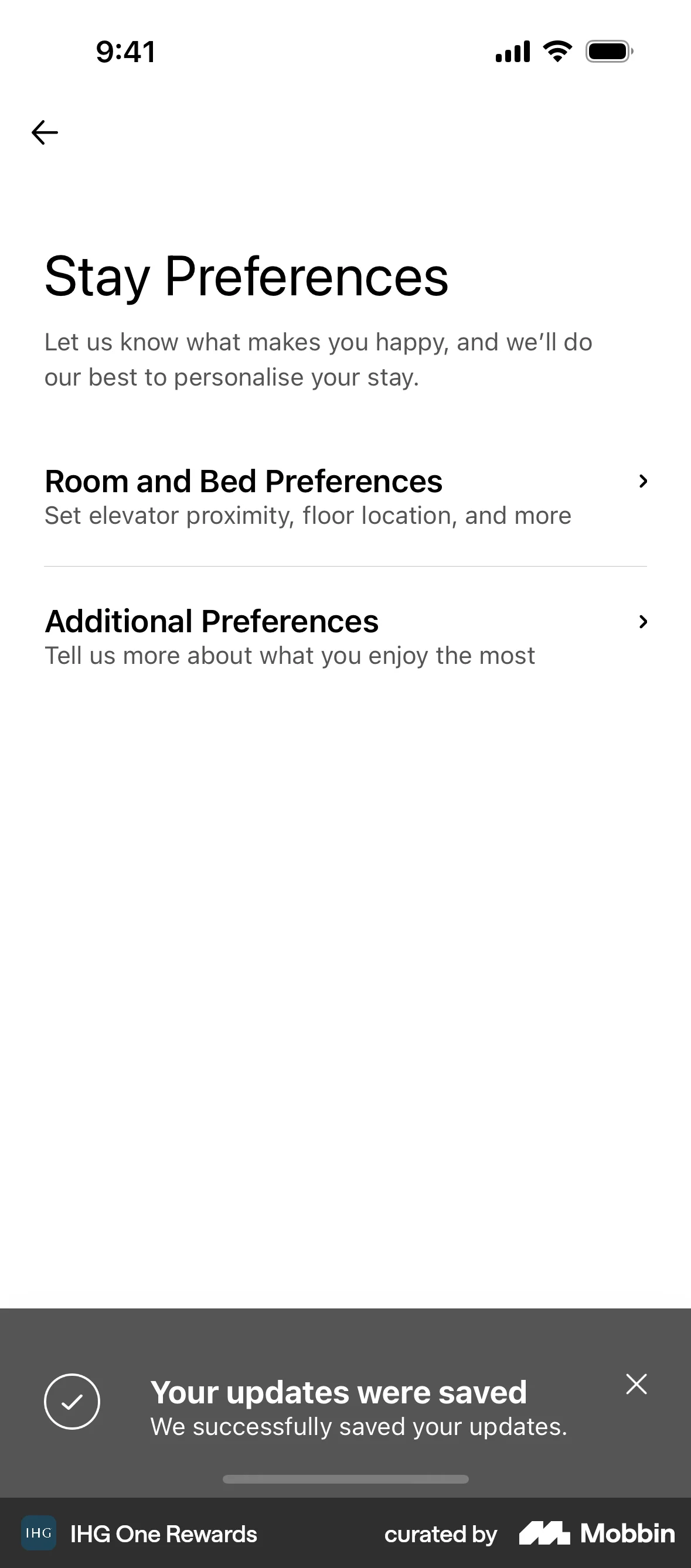This screenshot has height=1568, width=691.
Task: Tap the IHG logo icon
Action: point(39,1533)
